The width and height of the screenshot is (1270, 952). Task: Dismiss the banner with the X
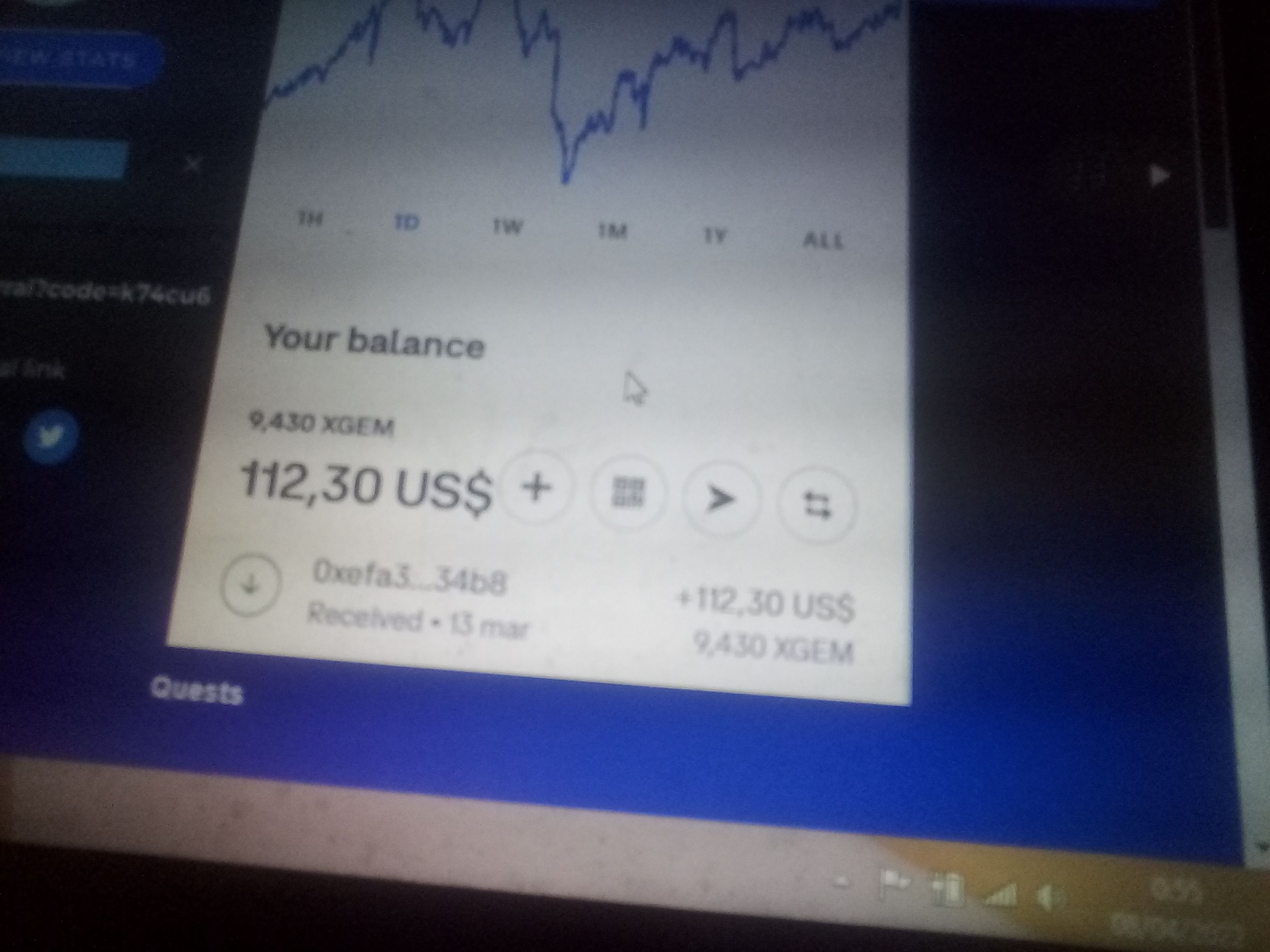193,165
